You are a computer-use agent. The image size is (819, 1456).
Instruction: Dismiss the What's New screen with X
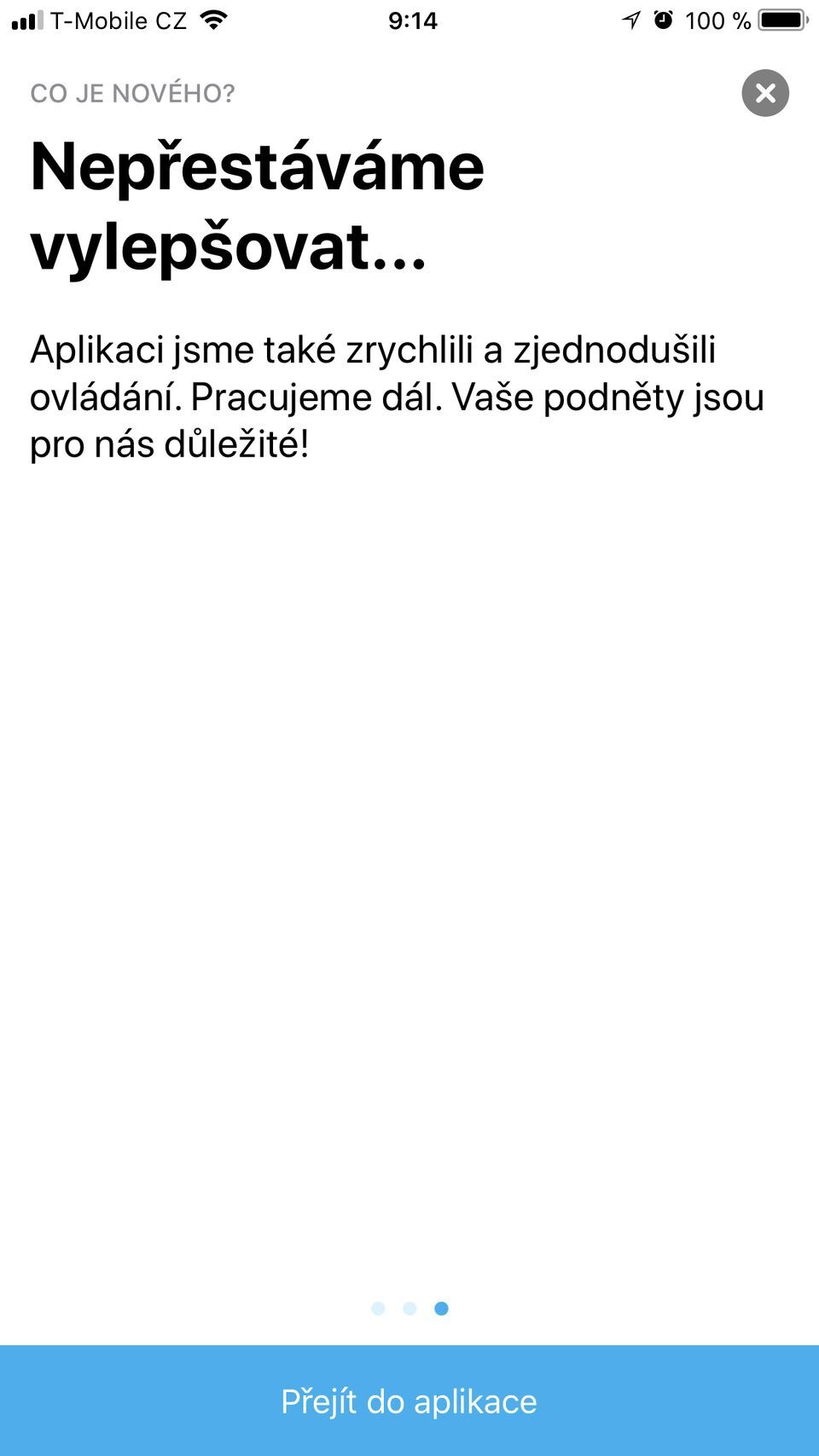[x=765, y=93]
